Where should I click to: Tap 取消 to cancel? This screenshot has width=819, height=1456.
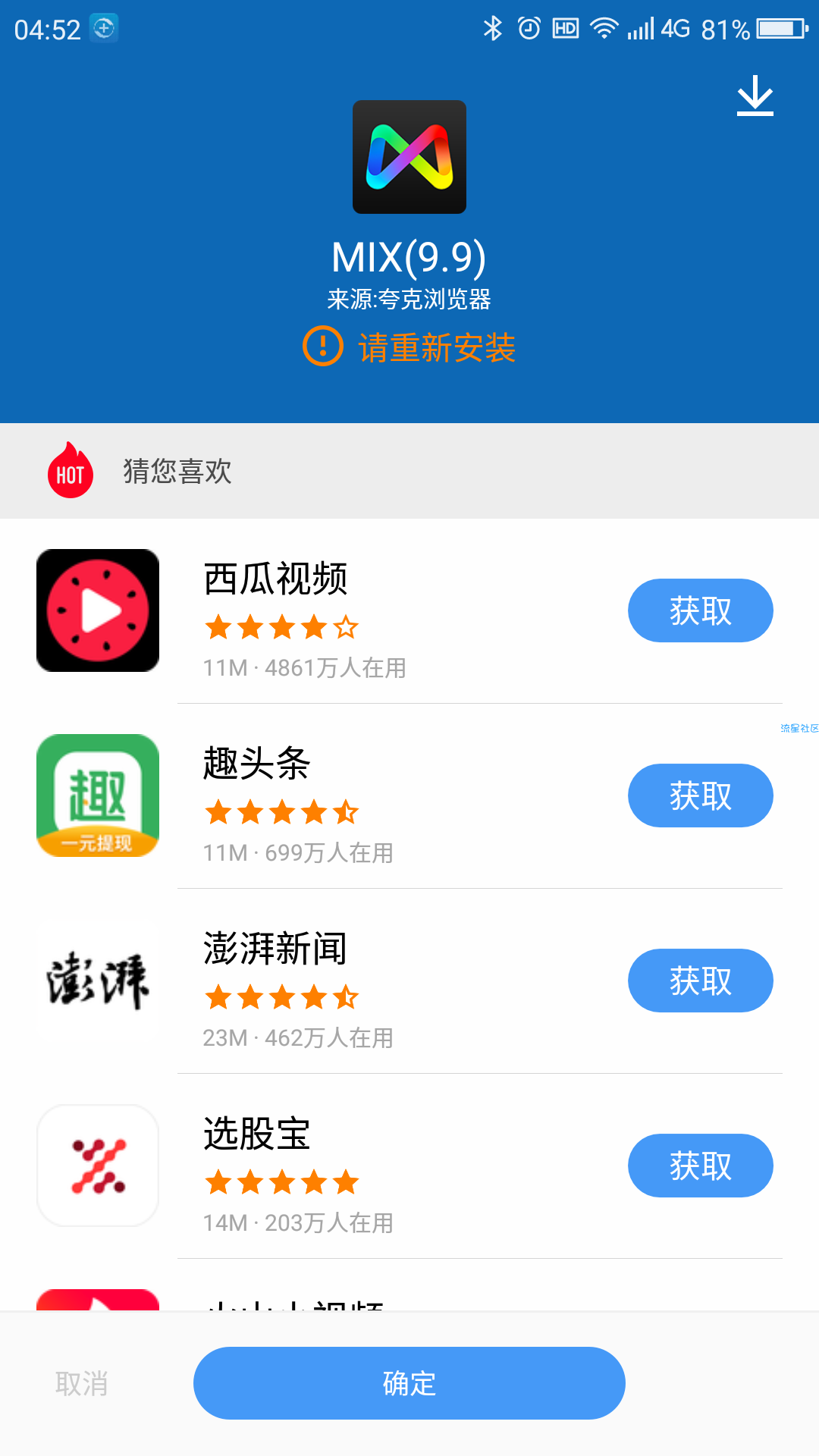coord(82,1384)
